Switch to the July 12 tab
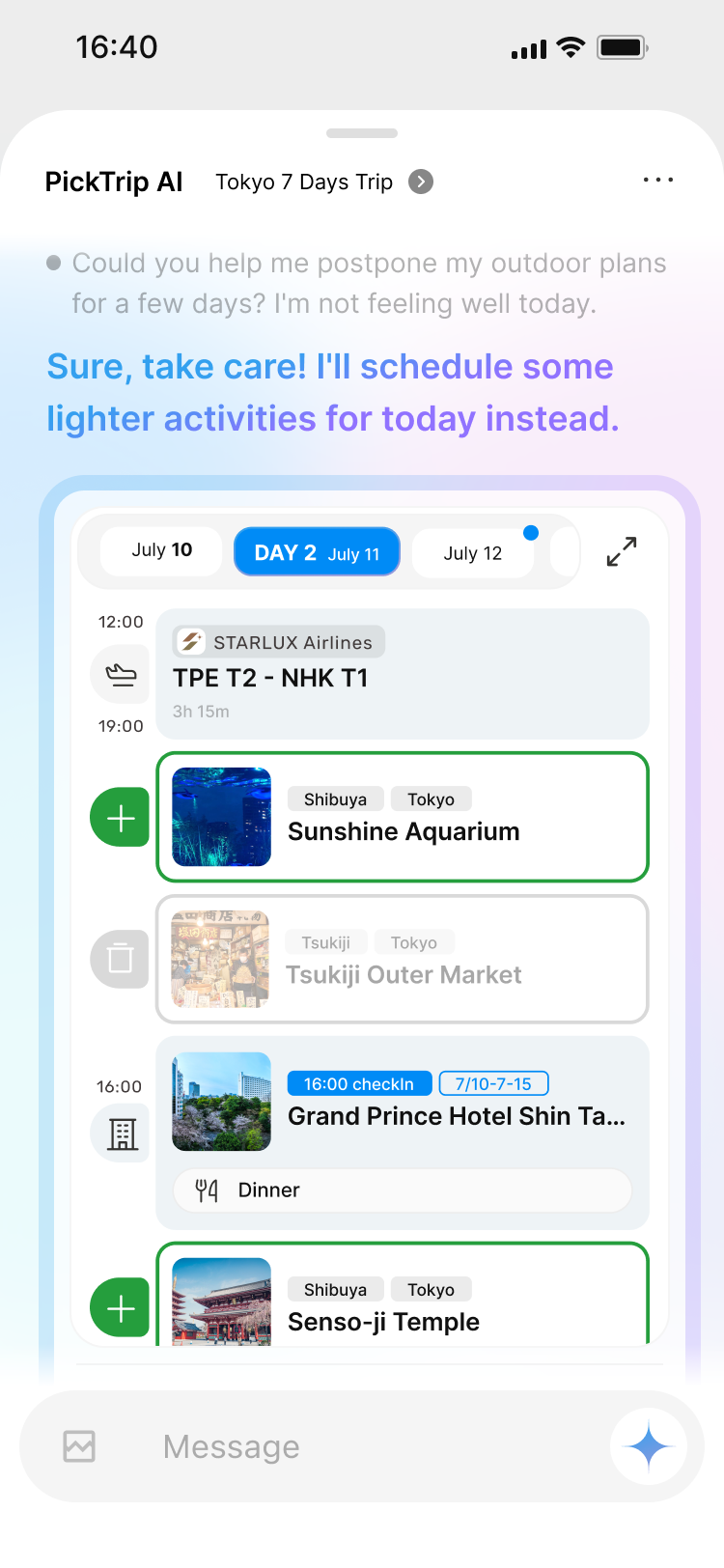 tap(473, 553)
